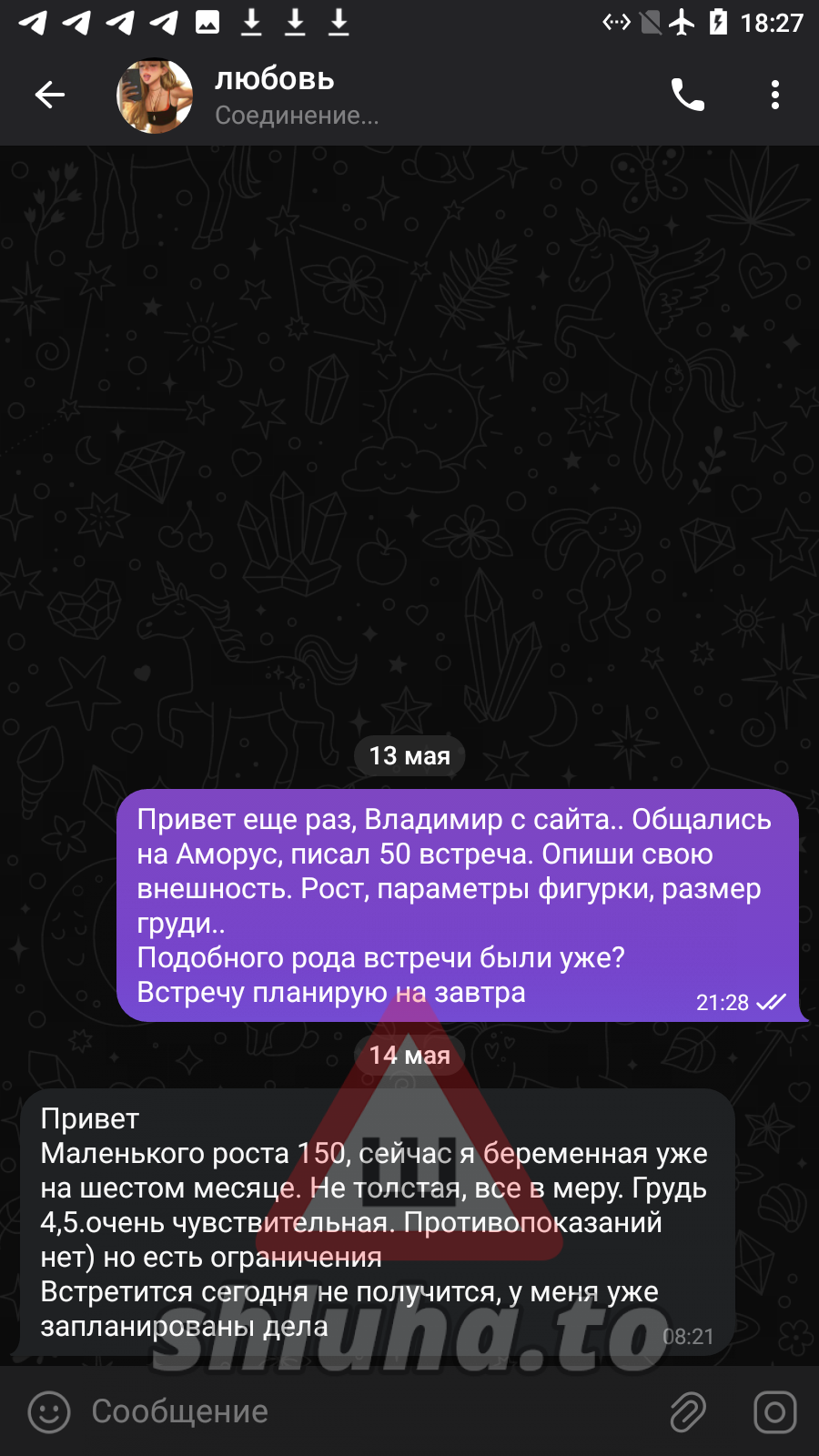Screen dimensions: 819x1456
Task: Open the camera to record a video message
Action: pyautogui.click(x=775, y=1411)
